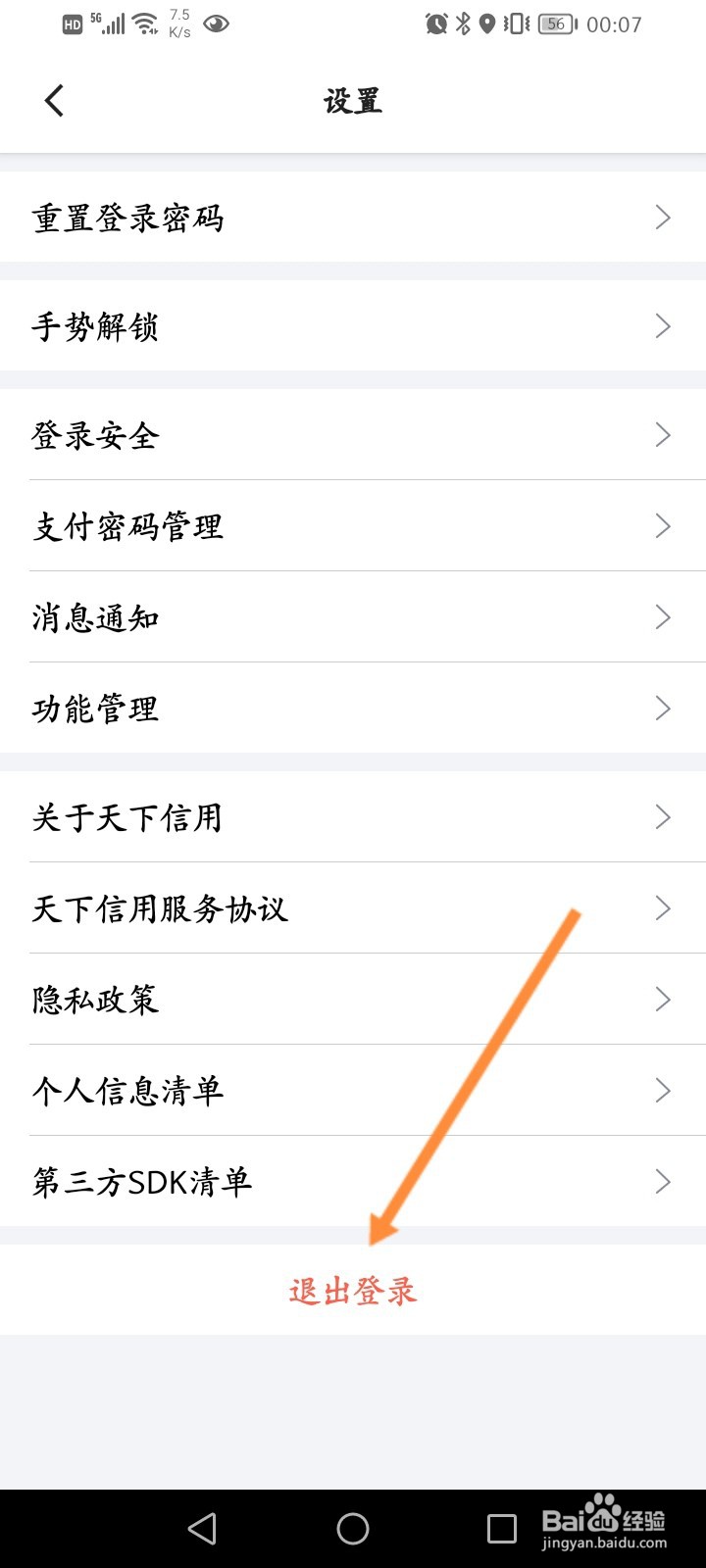Screen dimensions: 706x1568
Task: Tap the Bluetooth status bar icon
Action: tap(465, 24)
